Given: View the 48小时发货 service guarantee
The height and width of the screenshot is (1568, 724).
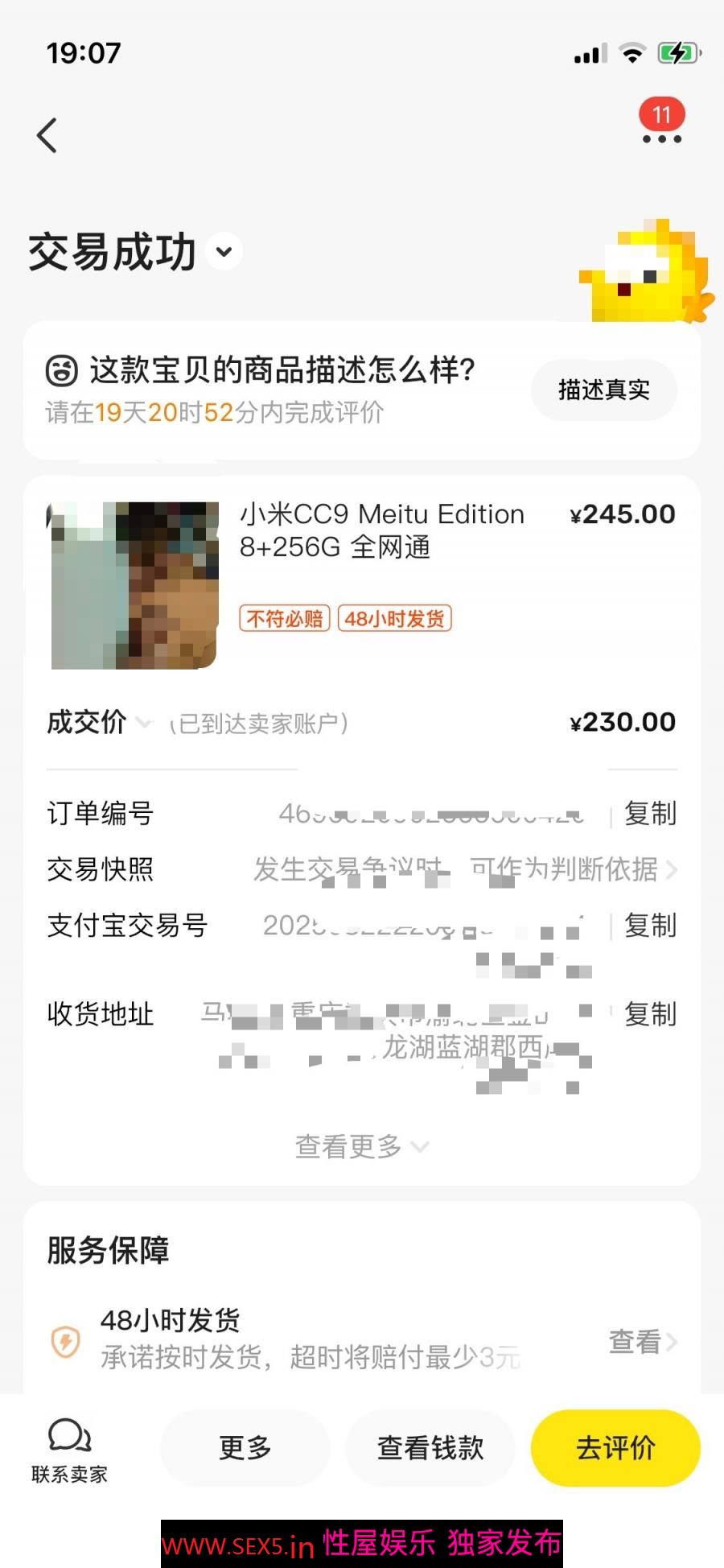Looking at the screenshot, I should [x=641, y=1341].
